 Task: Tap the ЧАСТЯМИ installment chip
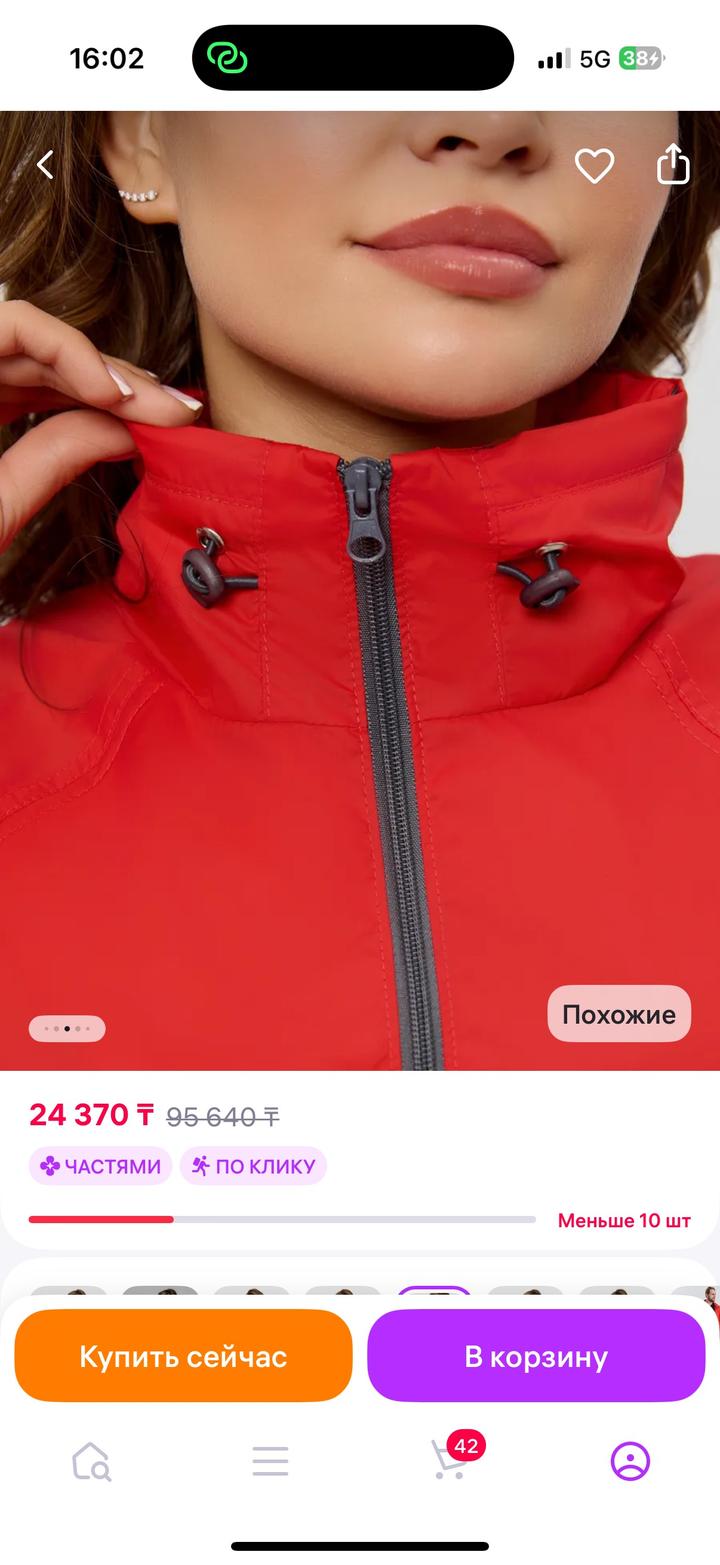(100, 1166)
